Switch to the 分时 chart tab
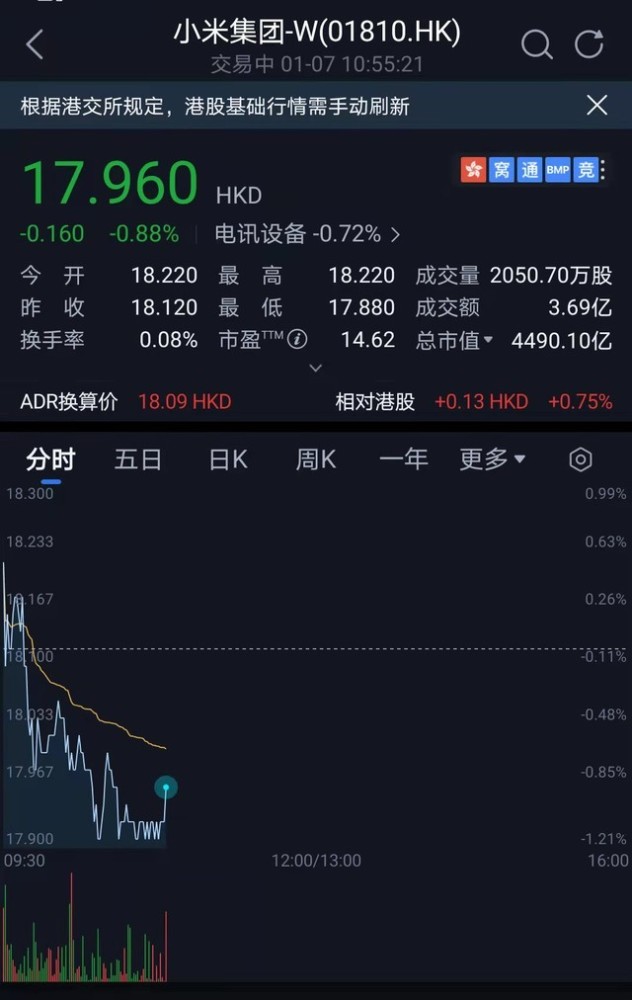 pyautogui.click(x=50, y=459)
